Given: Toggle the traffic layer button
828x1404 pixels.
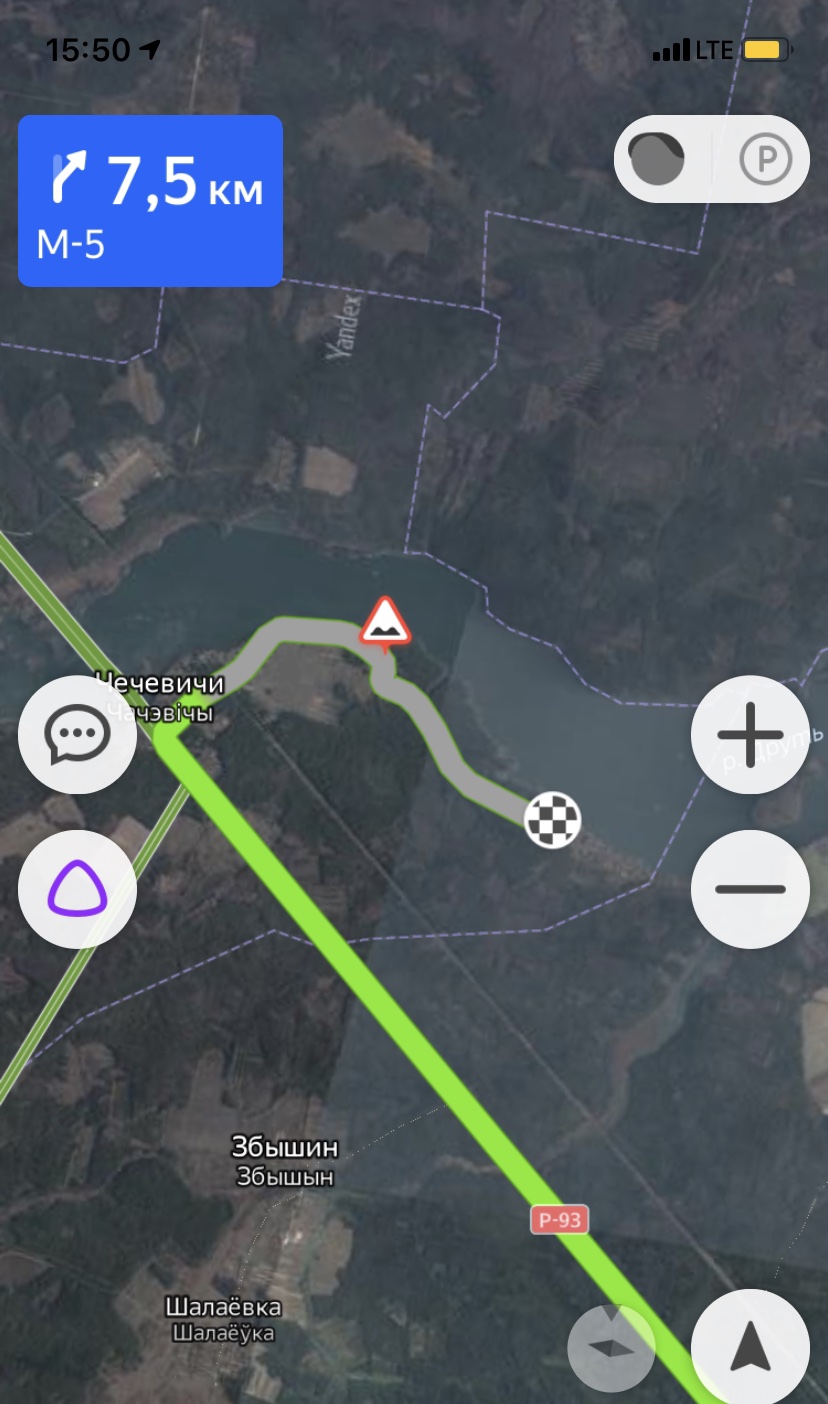Looking at the screenshot, I should (657, 160).
